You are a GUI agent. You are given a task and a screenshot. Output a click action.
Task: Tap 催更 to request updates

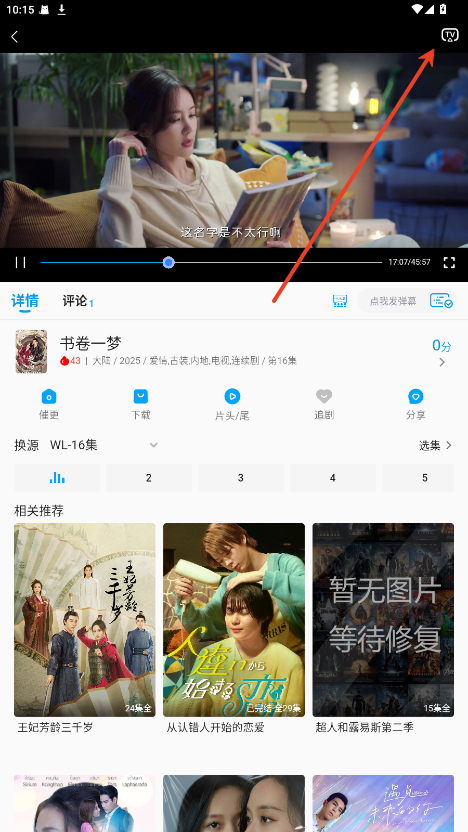click(49, 404)
